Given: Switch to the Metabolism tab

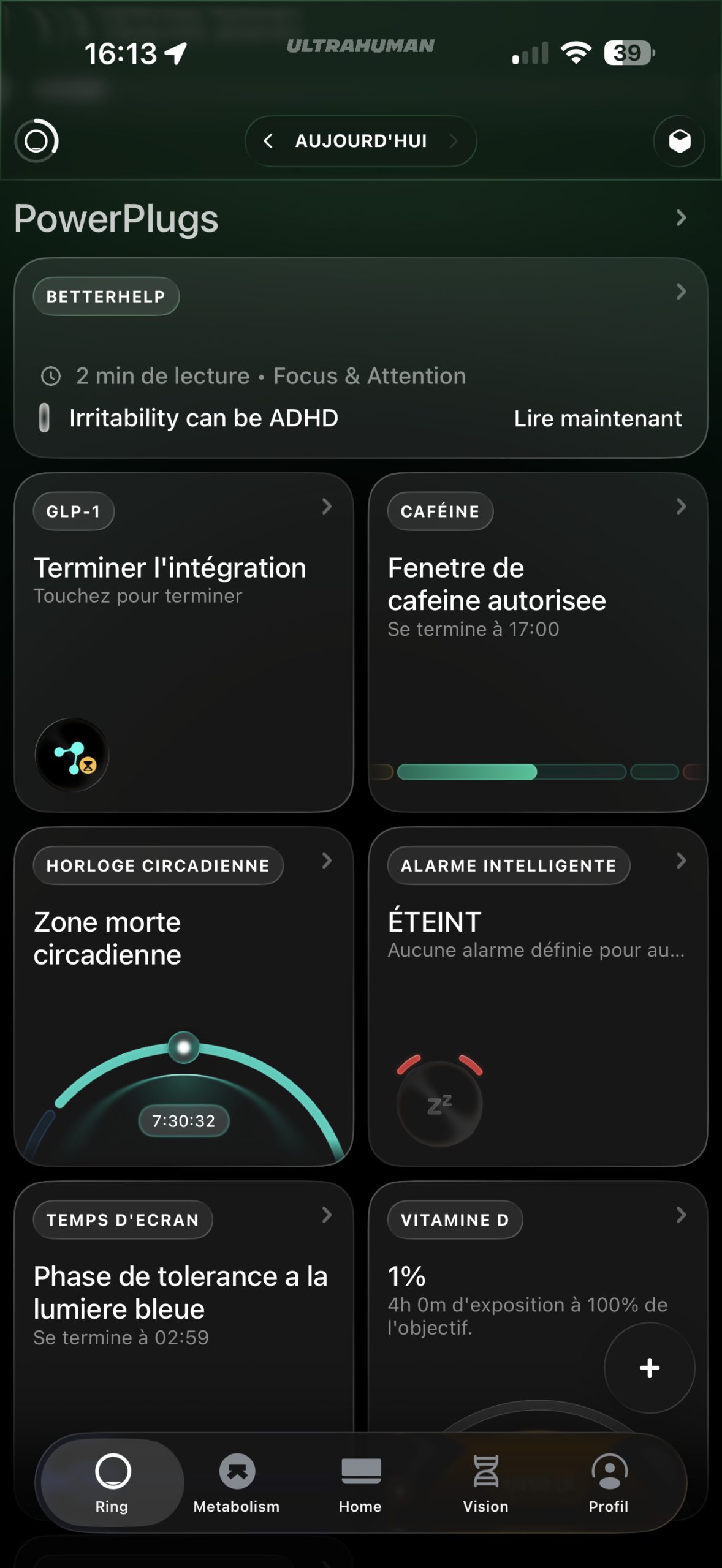Looking at the screenshot, I should click(237, 1482).
